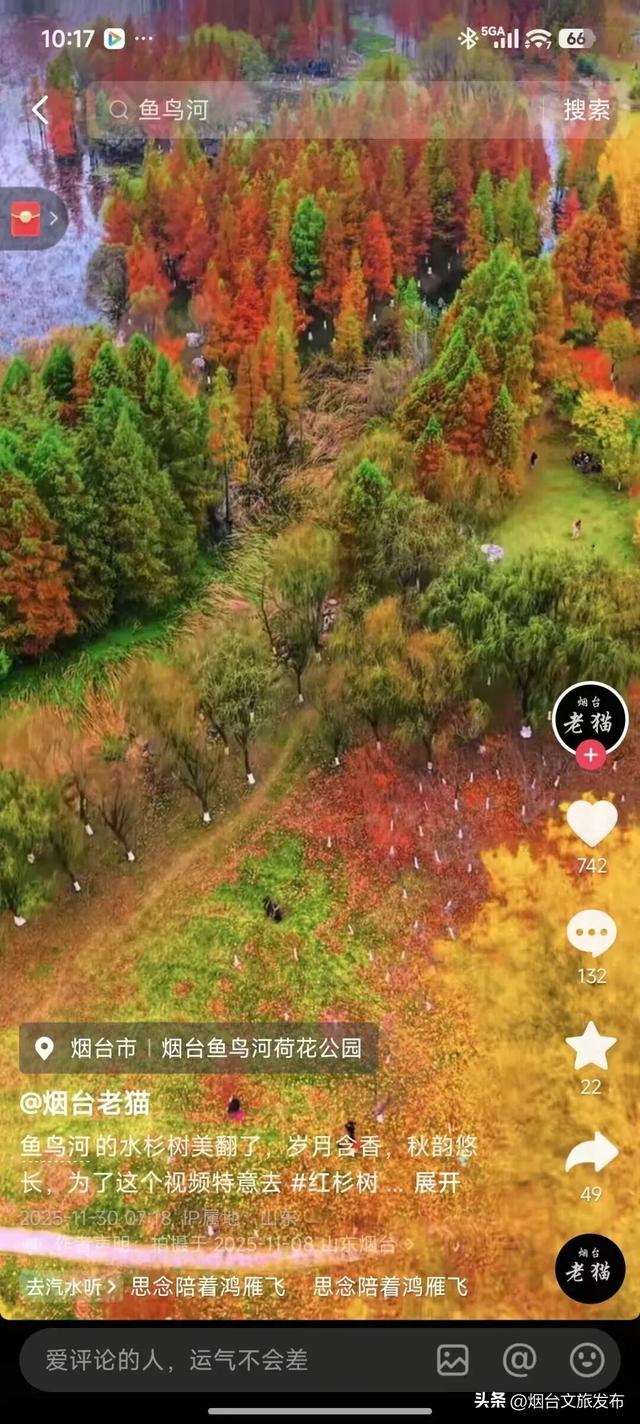Mention someone with the @ icon
The width and height of the screenshot is (640, 1424).
pyautogui.click(x=519, y=1360)
